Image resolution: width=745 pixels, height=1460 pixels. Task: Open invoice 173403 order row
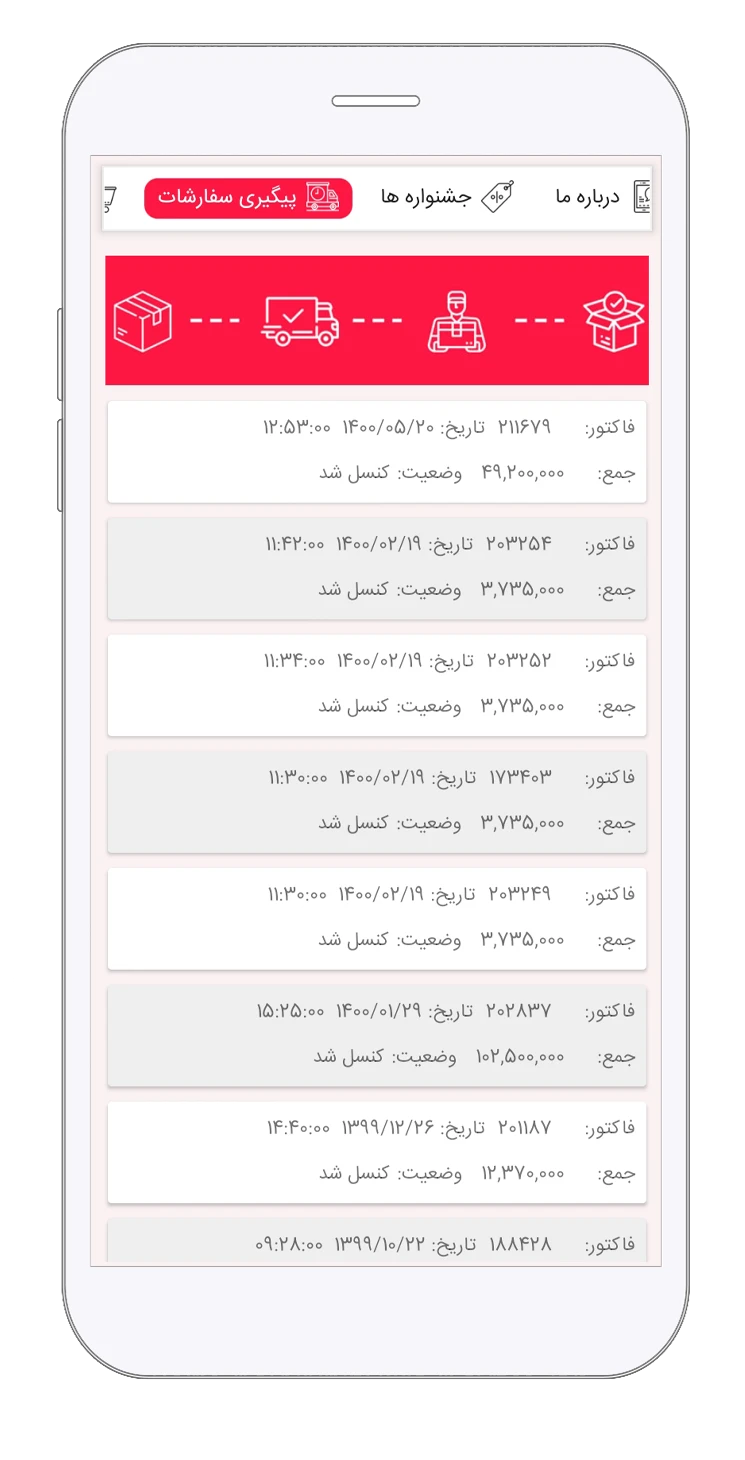click(377, 802)
